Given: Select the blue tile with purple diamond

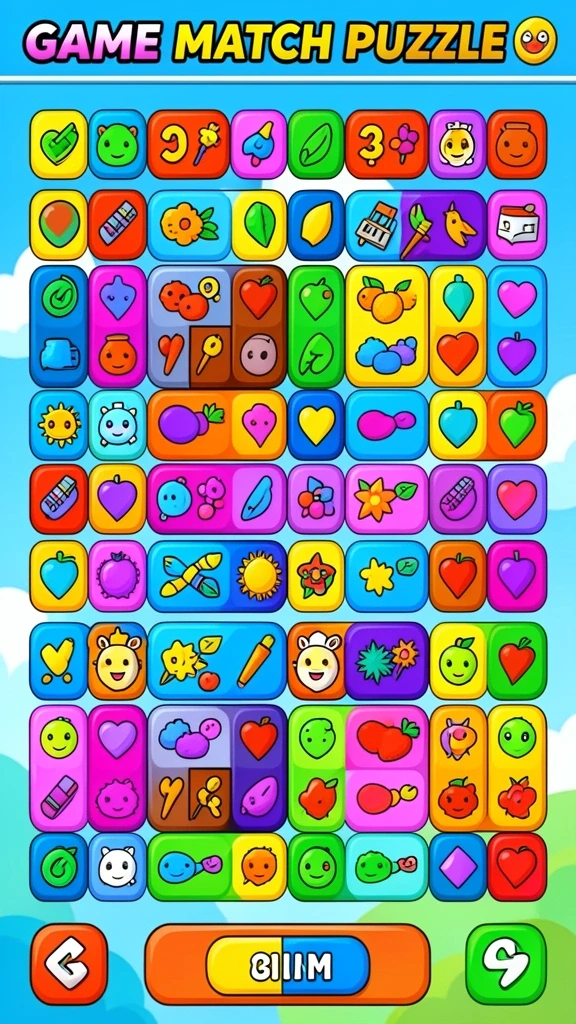Looking at the screenshot, I should tap(458, 867).
